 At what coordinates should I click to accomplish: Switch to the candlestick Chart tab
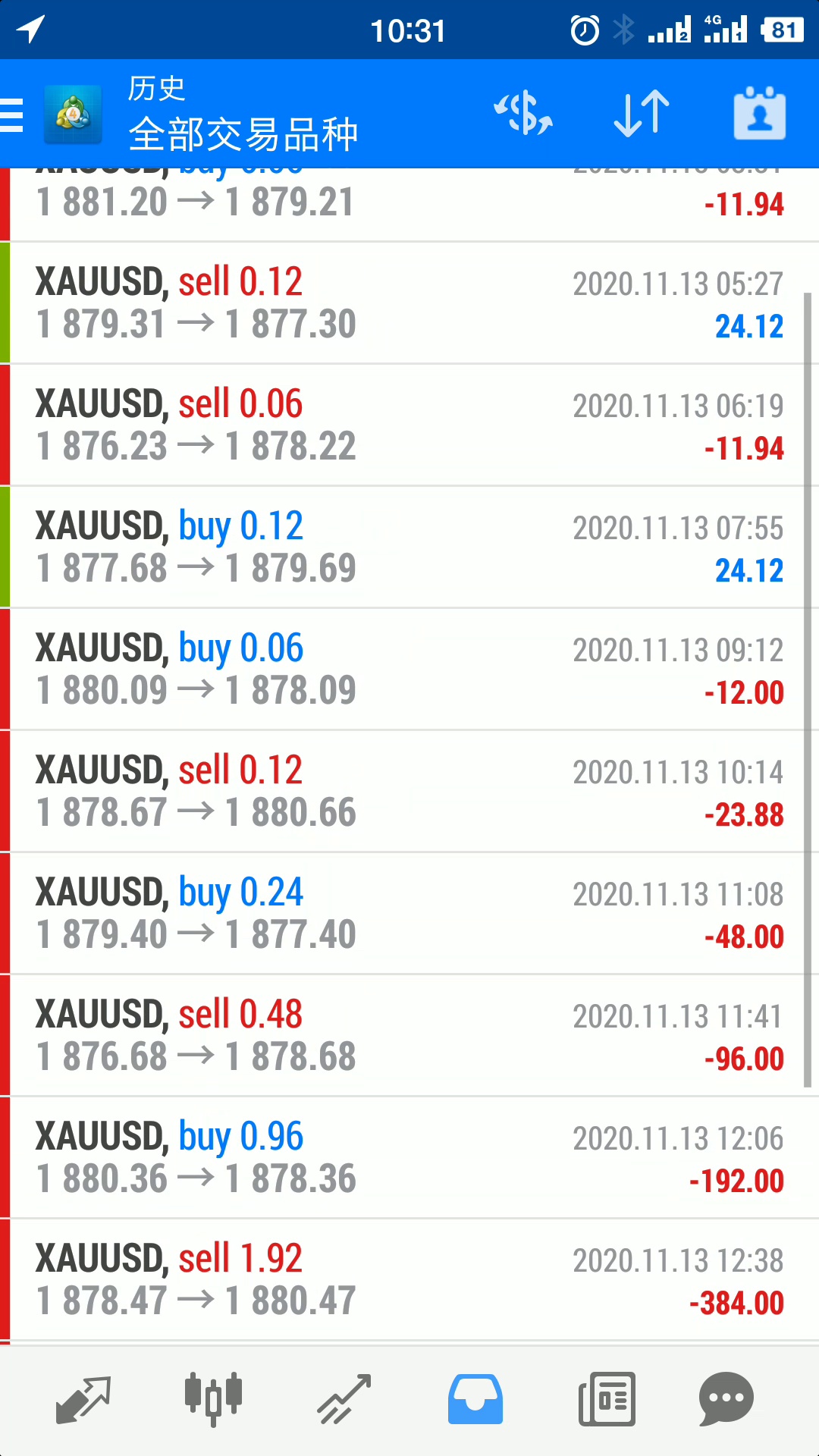coord(213,1399)
